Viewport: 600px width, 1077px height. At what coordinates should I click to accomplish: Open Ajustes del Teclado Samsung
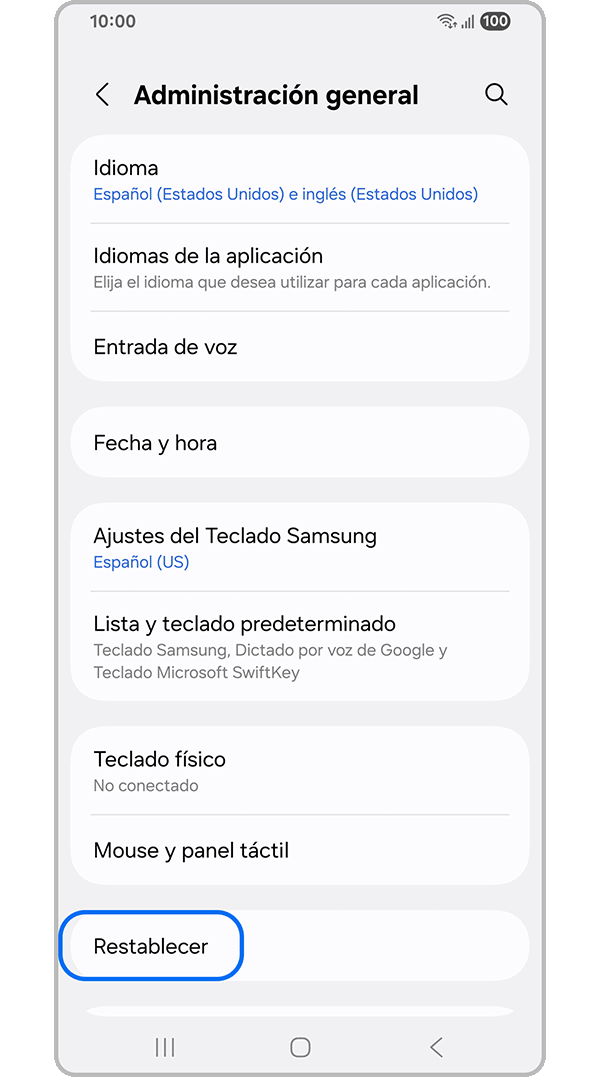point(300,547)
